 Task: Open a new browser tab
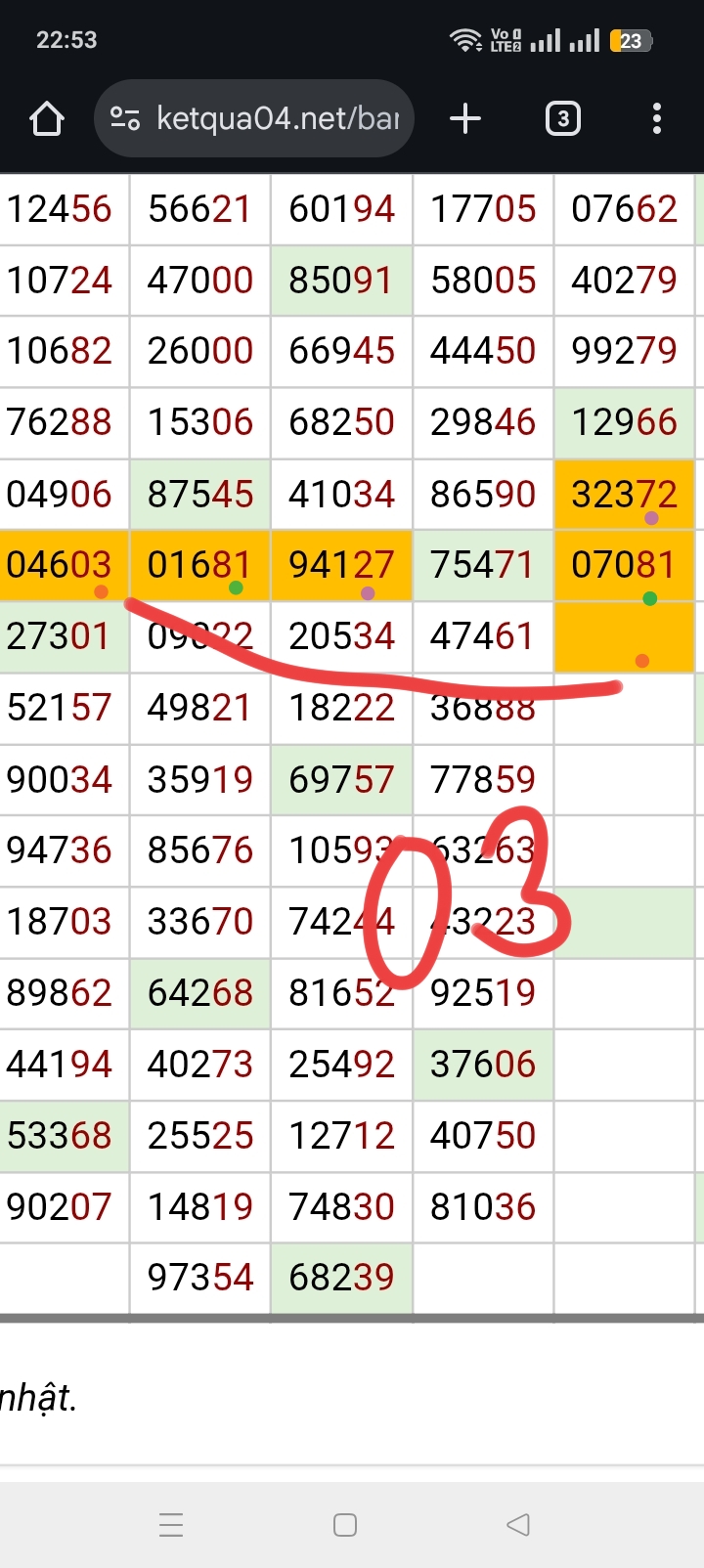(x=465, y=119)
